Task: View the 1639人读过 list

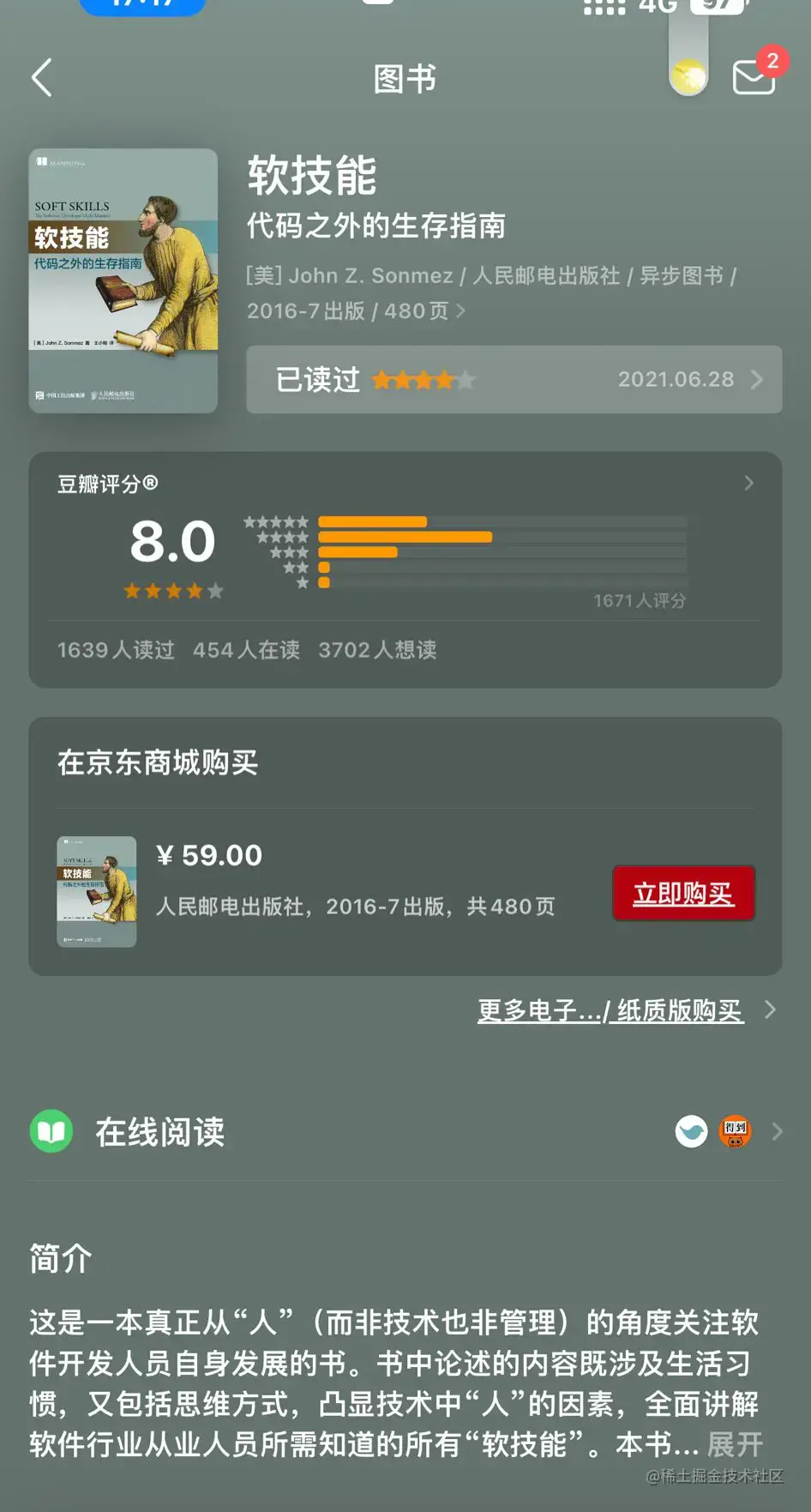Action: pyautogui.click(x=115, y=650)
